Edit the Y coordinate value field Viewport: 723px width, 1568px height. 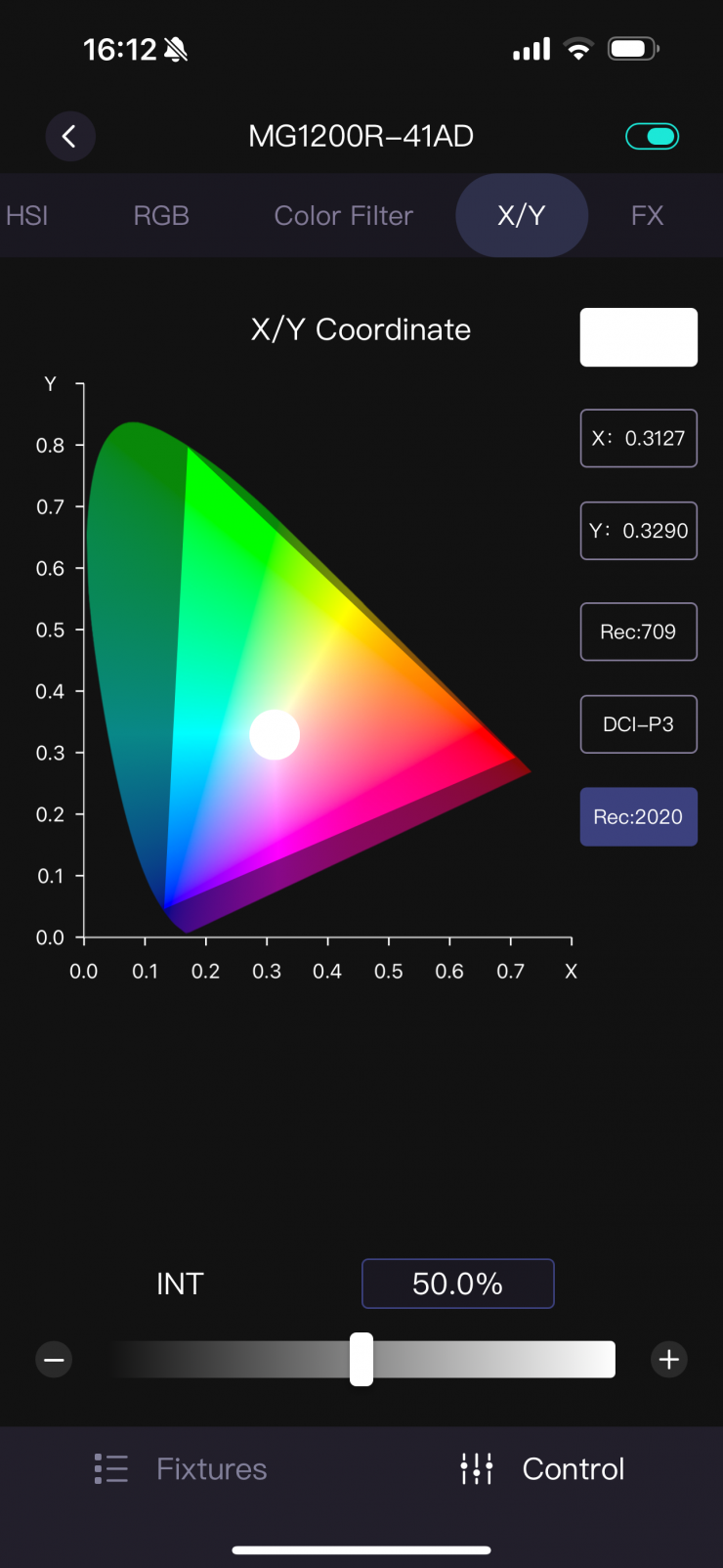tap(639, 531)
